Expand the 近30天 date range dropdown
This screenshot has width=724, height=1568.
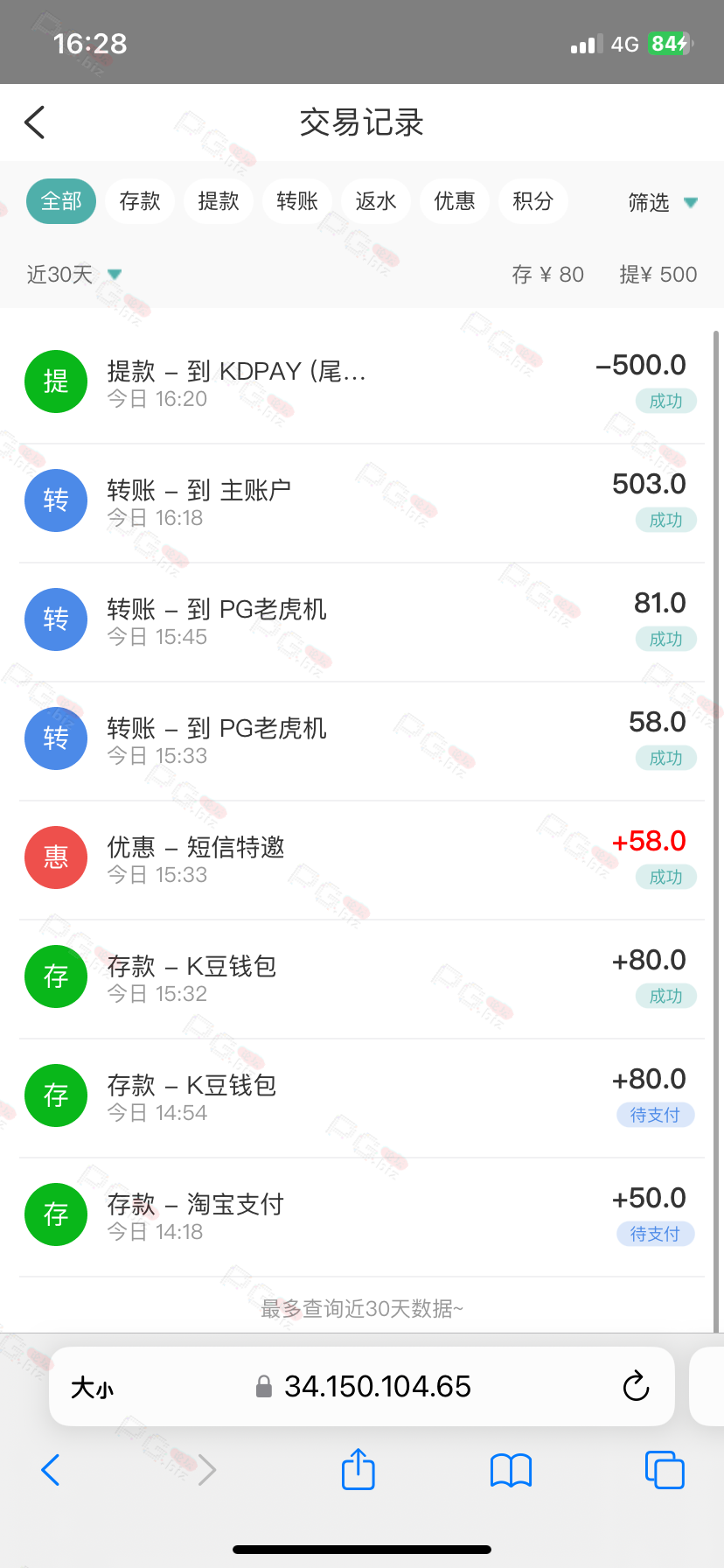tap(74, 275)
